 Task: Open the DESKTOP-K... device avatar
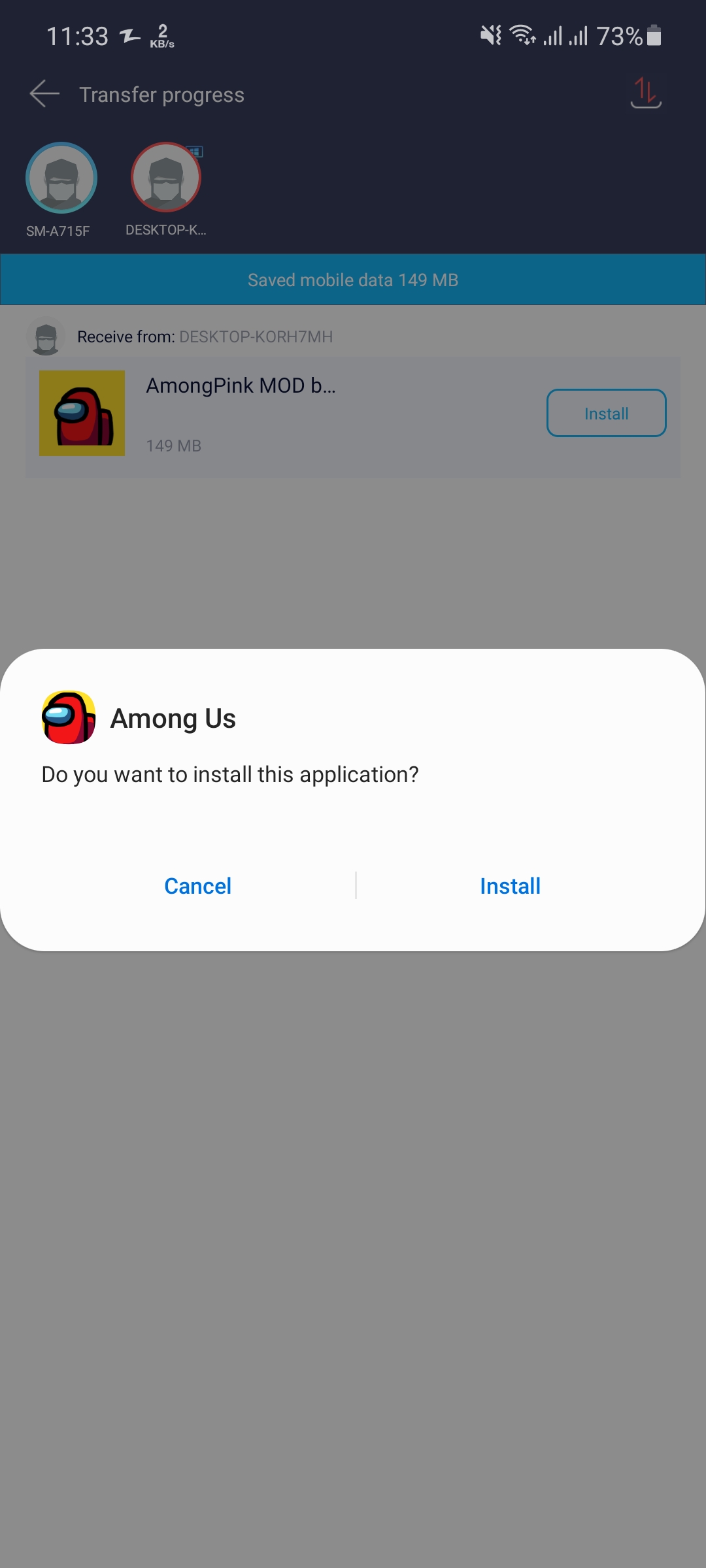[166, 178]
